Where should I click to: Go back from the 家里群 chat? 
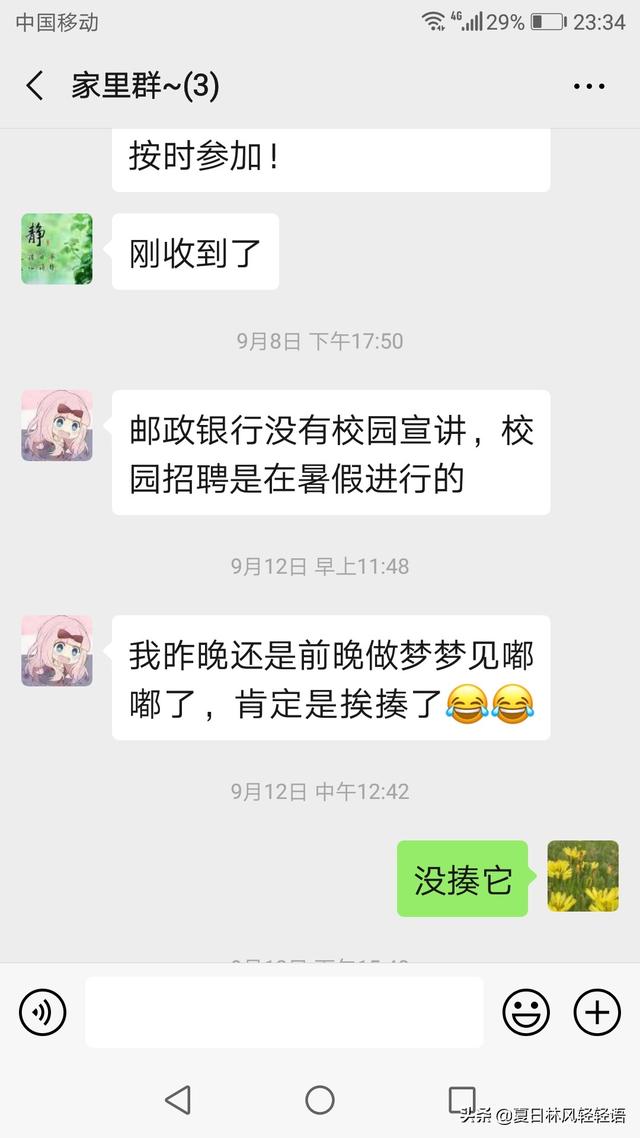coord(35,86)
